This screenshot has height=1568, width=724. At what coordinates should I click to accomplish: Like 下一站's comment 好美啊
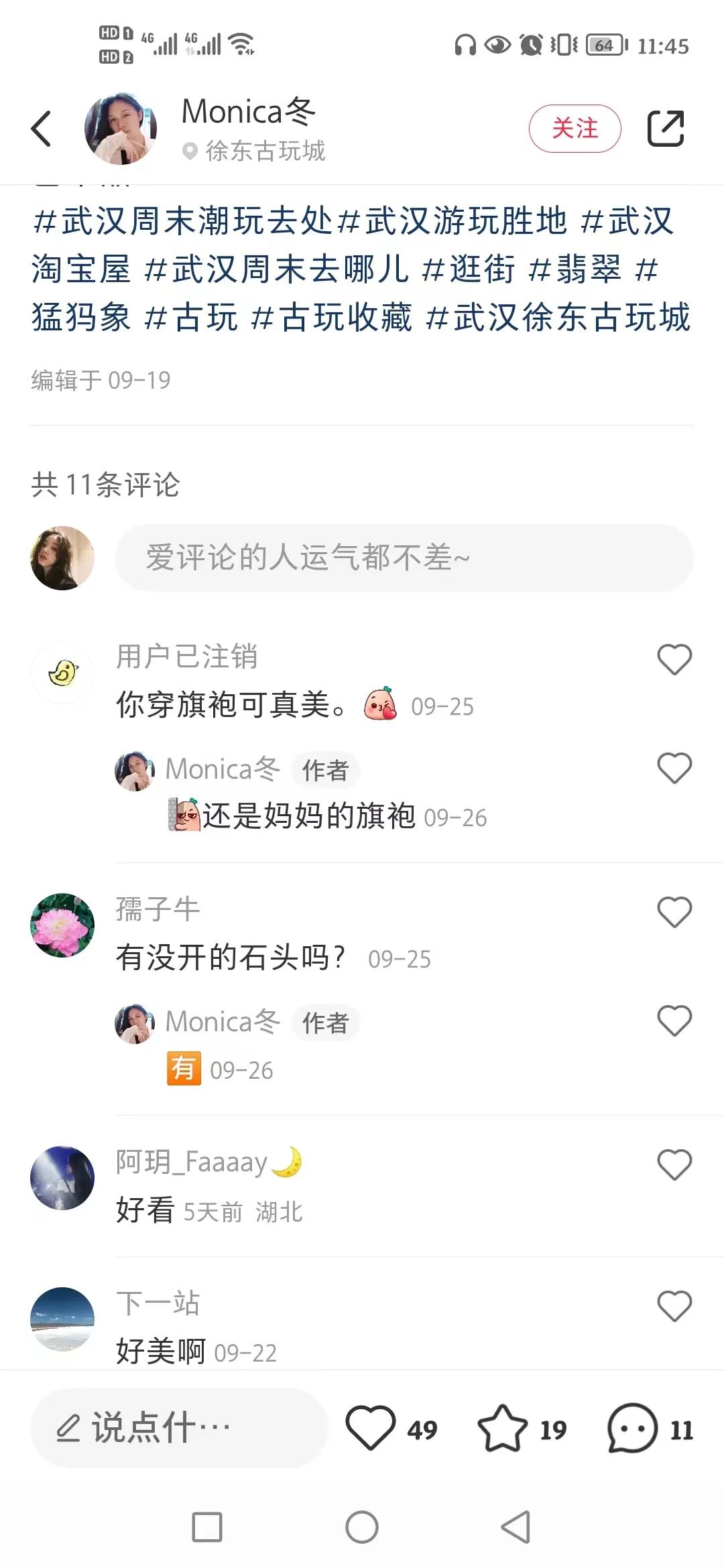pos(674,1306)
